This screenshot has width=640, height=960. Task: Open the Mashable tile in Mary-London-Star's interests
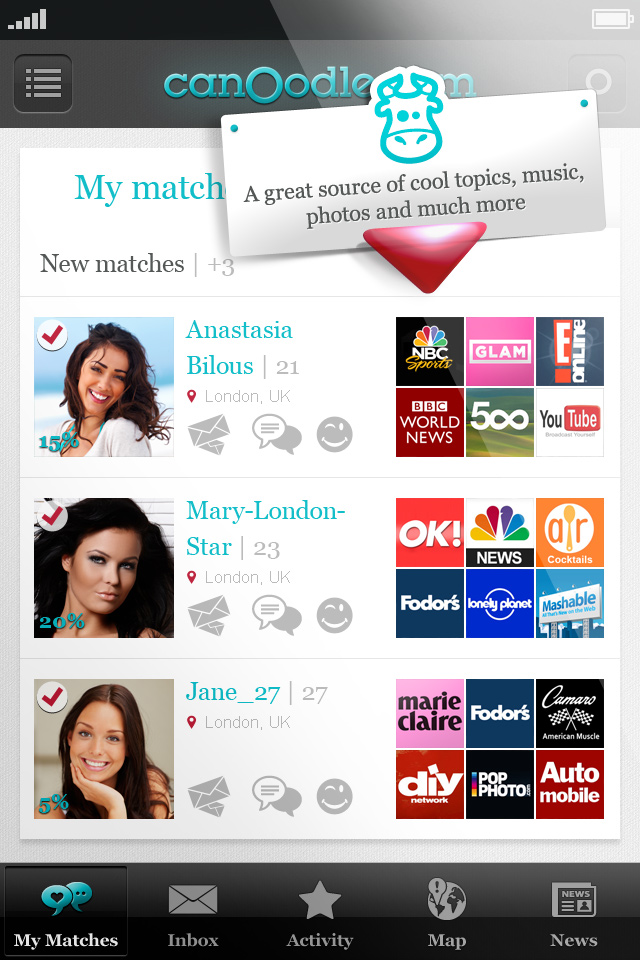point(570,604)
